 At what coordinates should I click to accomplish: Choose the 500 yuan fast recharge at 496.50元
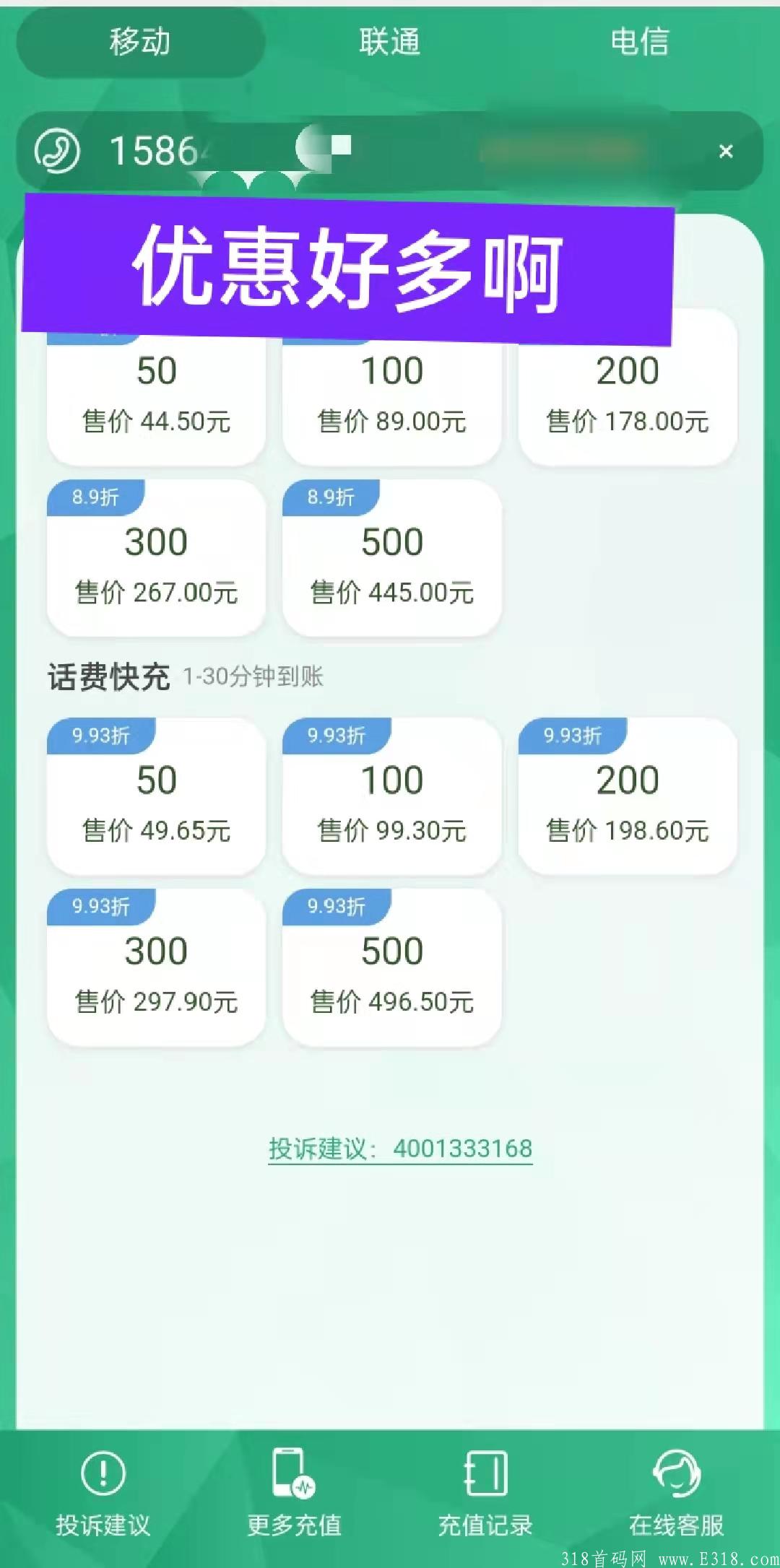[391, 967]
